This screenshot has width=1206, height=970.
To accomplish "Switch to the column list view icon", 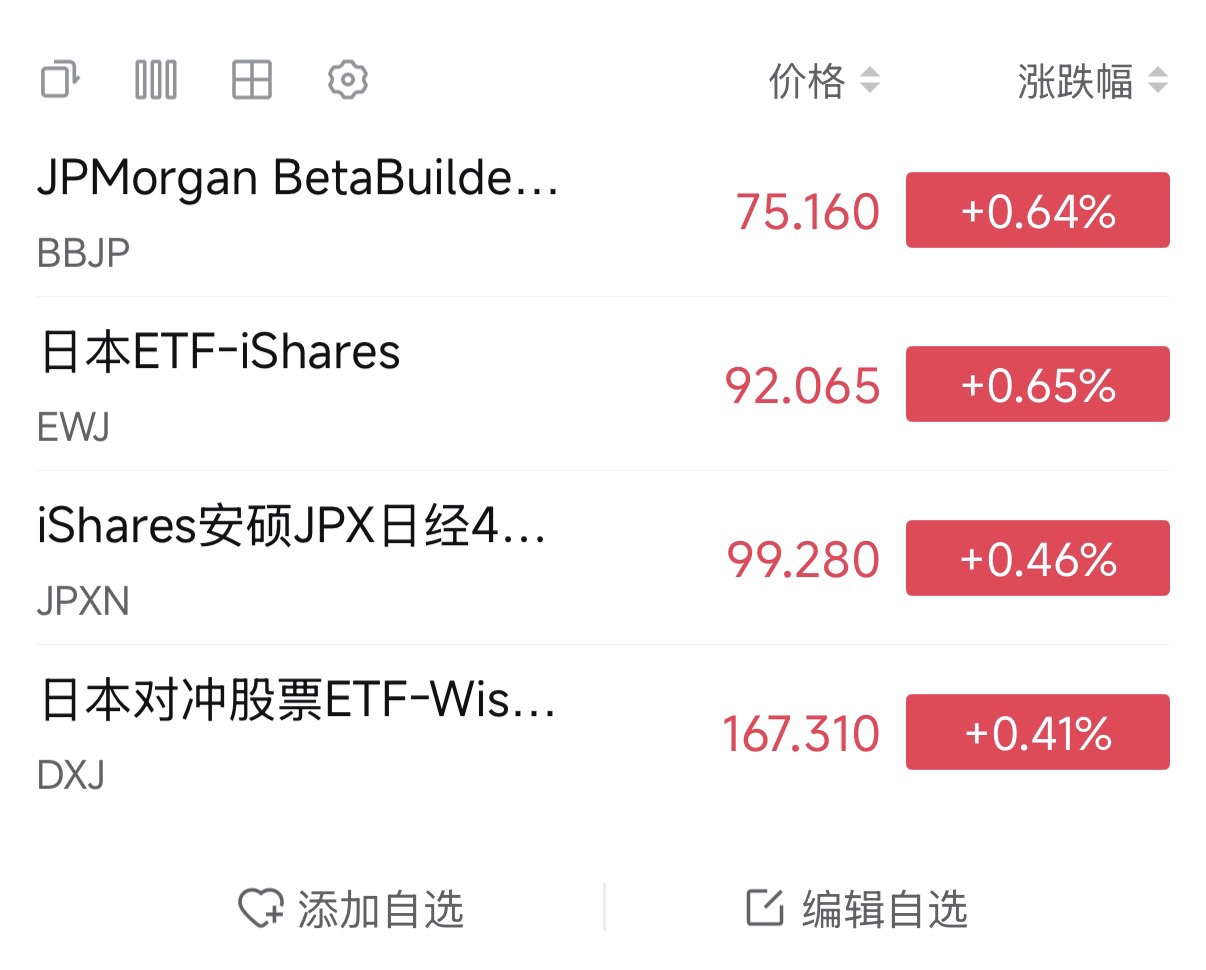I will 155,80.
